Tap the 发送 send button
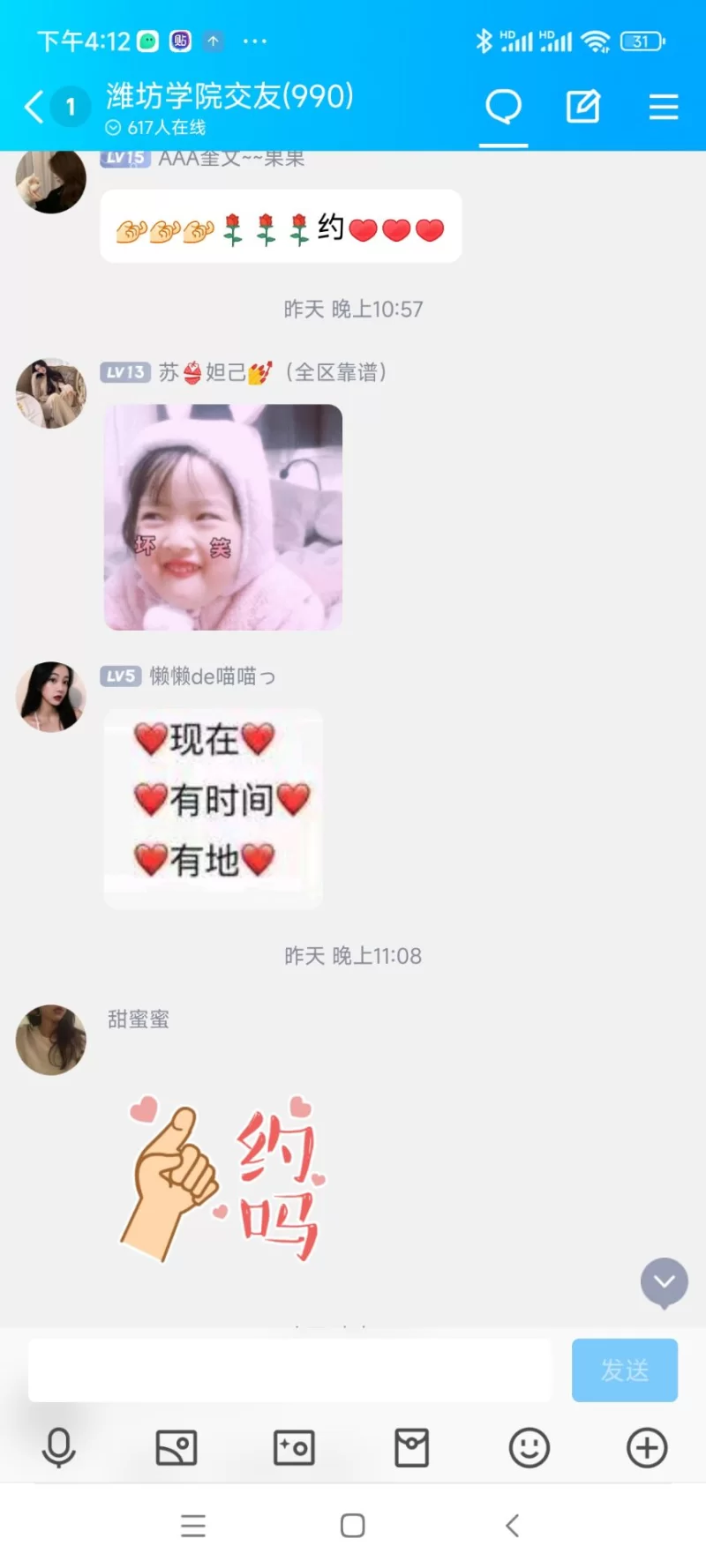706x1568 pixels. [624, 1370]
